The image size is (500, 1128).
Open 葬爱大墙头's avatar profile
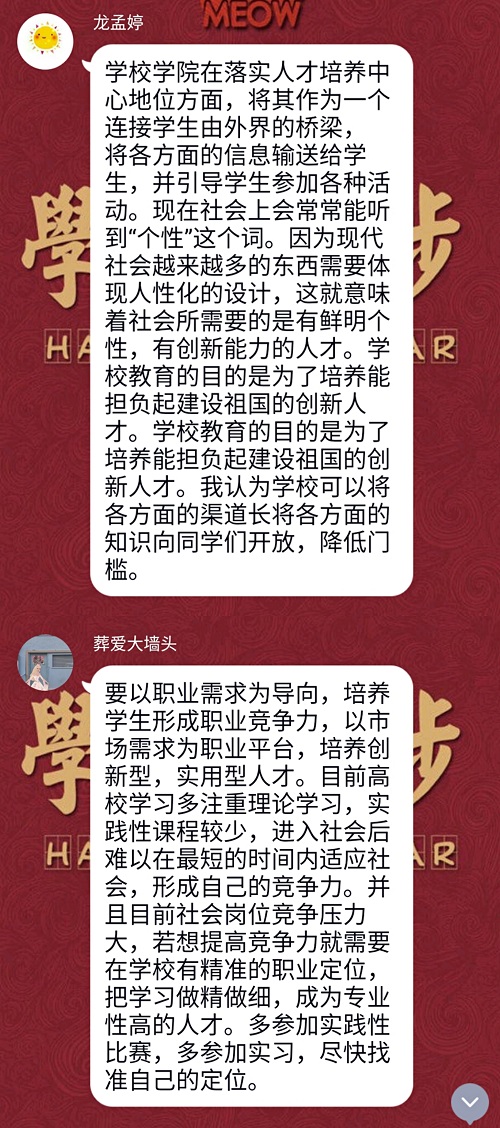pos(45,662)
